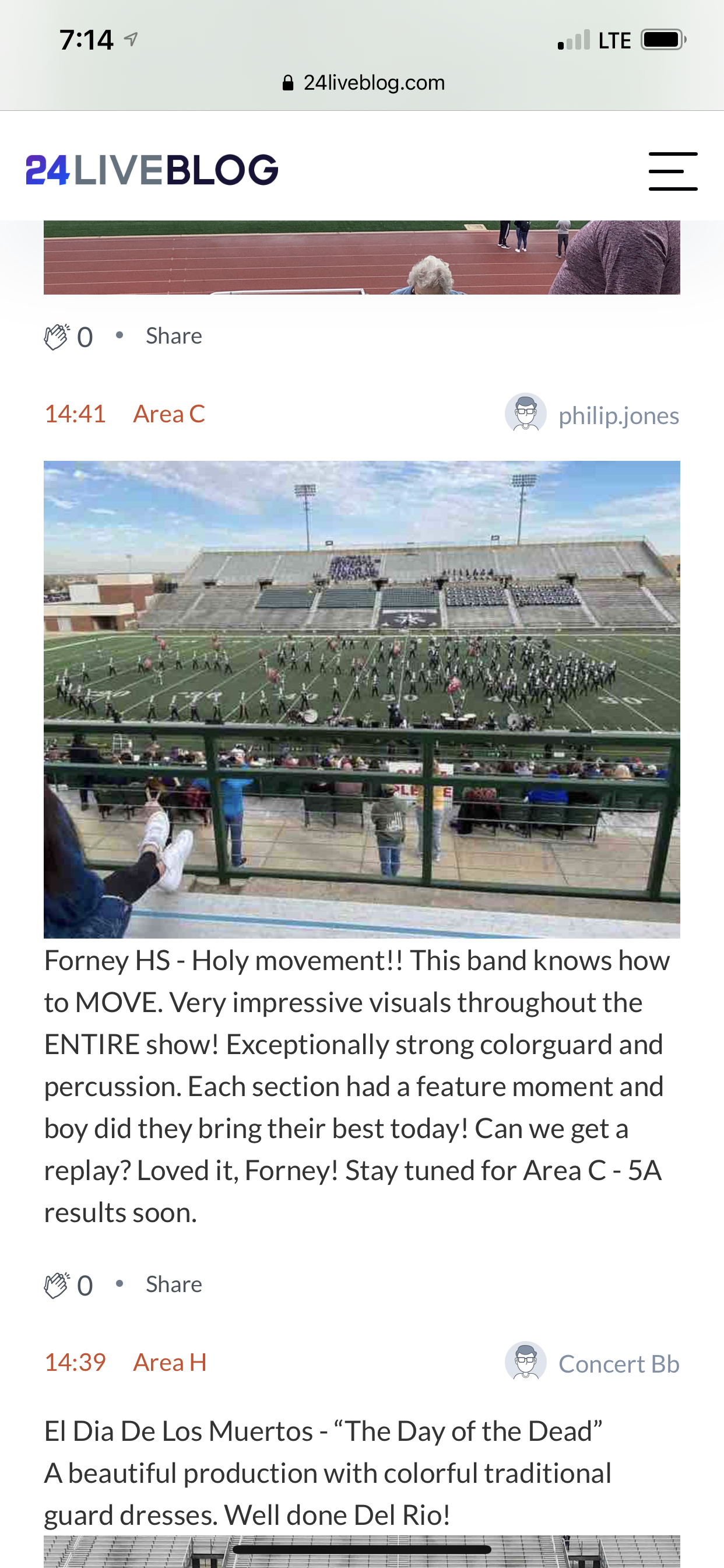The width and height of the screenshot is (724, 1568).
Task: Open the partial photo at the top
Action: pos(362,257)
